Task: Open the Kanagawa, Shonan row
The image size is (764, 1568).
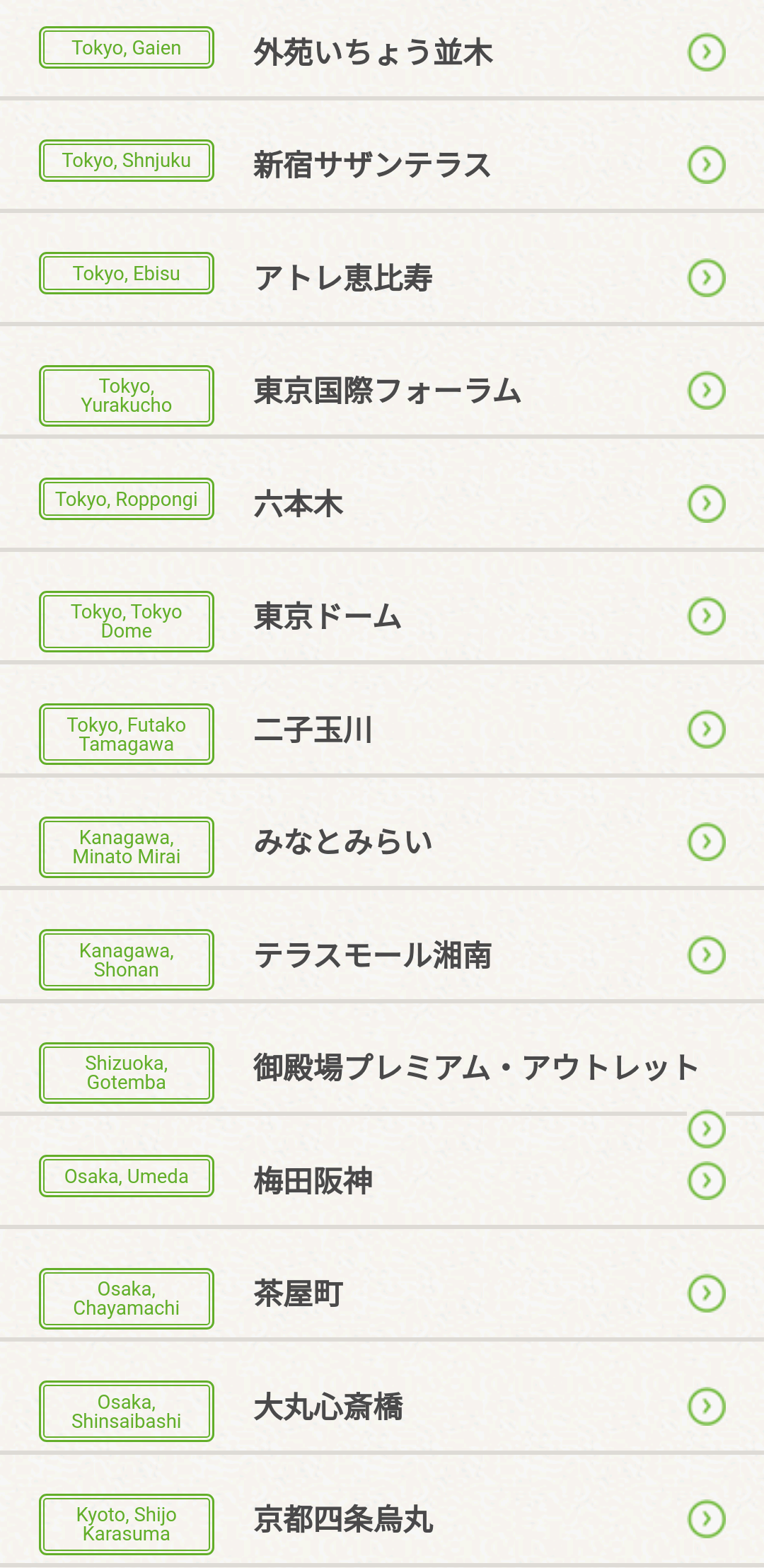Action: (373, 955)
